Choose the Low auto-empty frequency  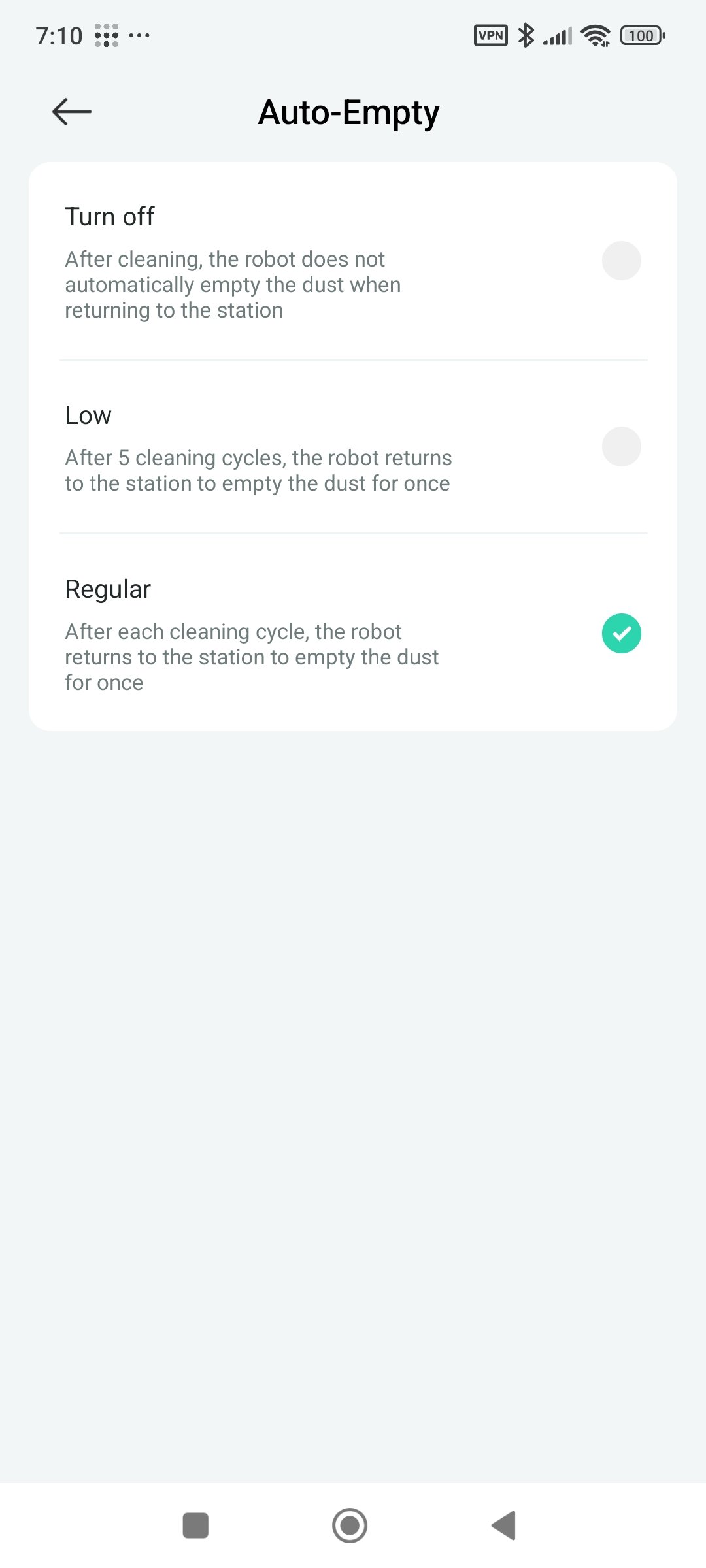tap(620, 447)
